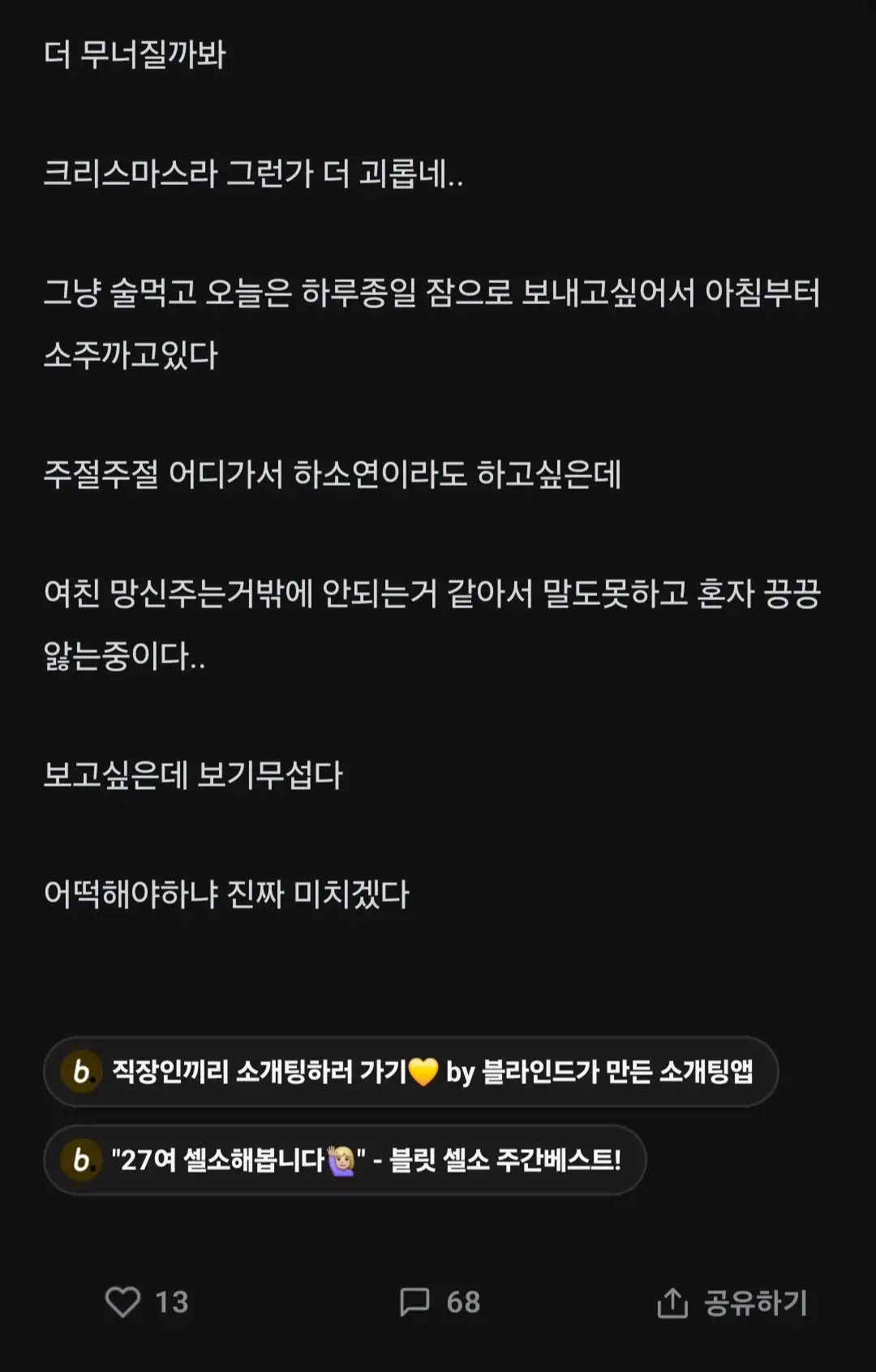Image resolution: width=876 pixels, height=1372 pixels.
Task: Like this post with the heart icon
Action: click(123, 1302)
